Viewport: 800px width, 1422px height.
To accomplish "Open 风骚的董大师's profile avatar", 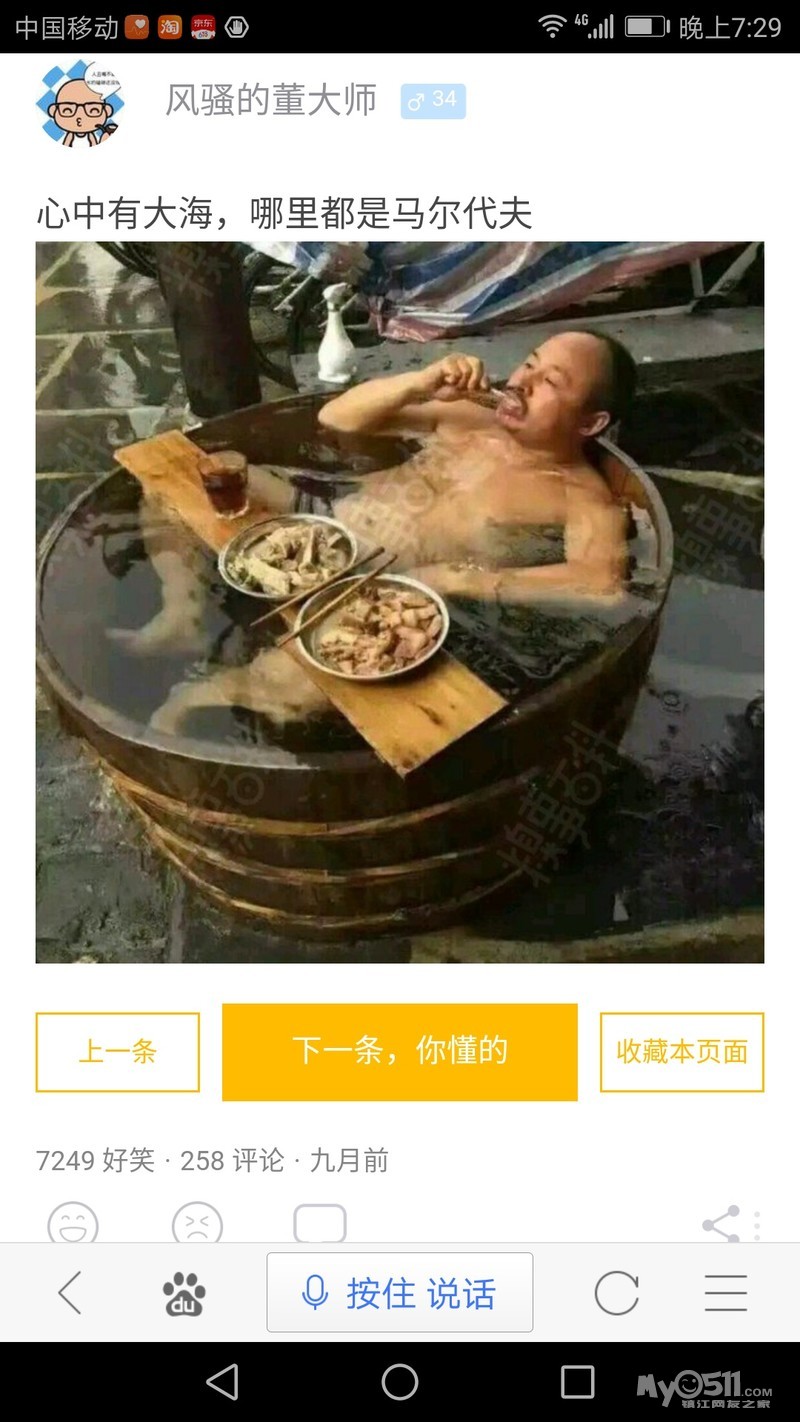I will pos(80,103).
